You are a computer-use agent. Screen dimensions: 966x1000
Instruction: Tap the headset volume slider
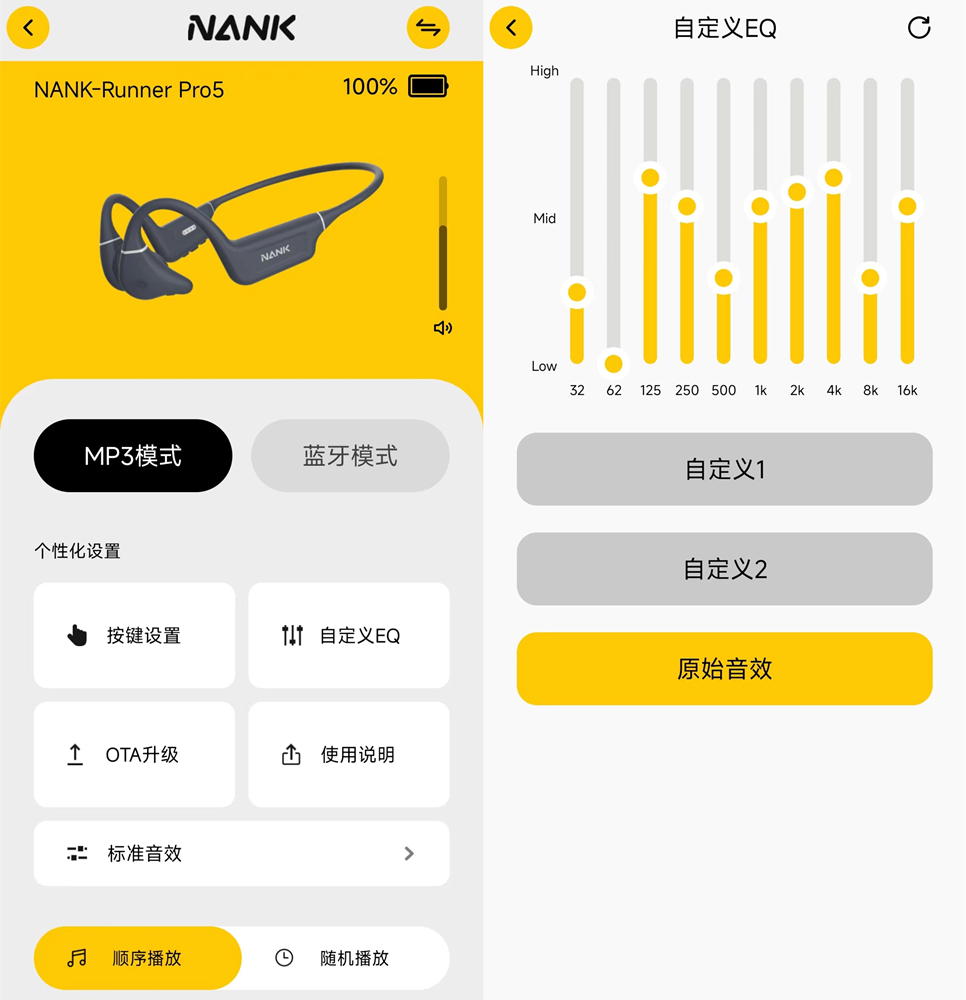coord(443,245)
